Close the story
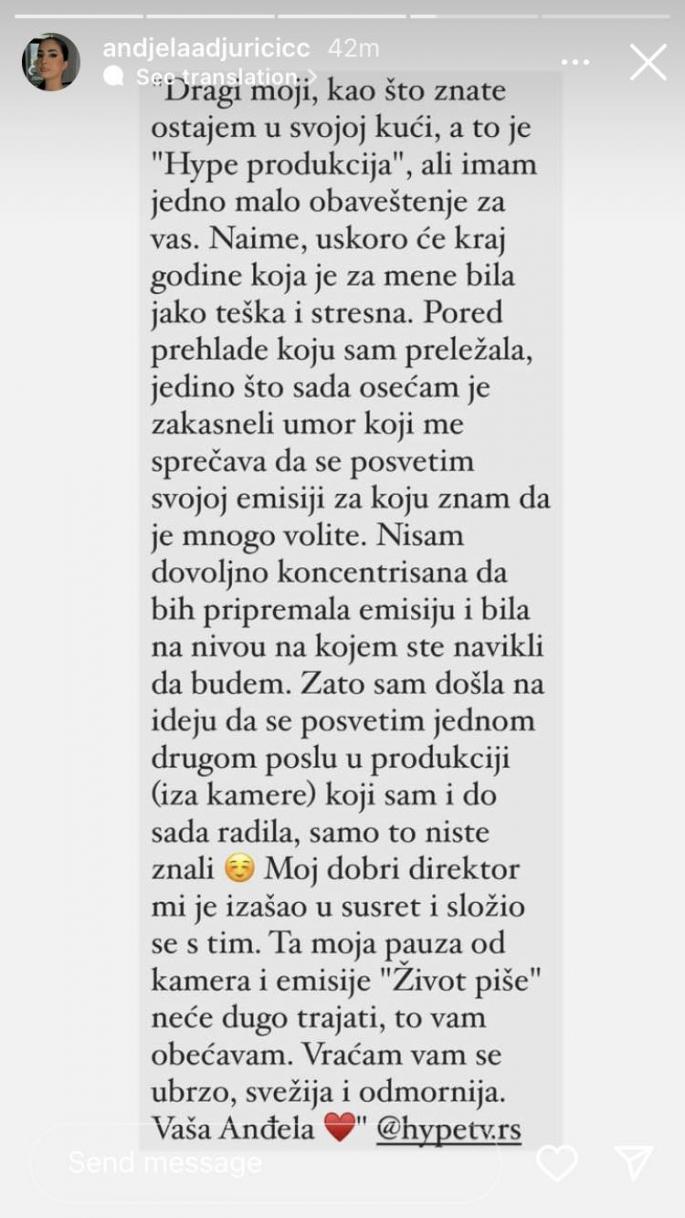This screenshot has height=1218, width=685. (648, 62)
